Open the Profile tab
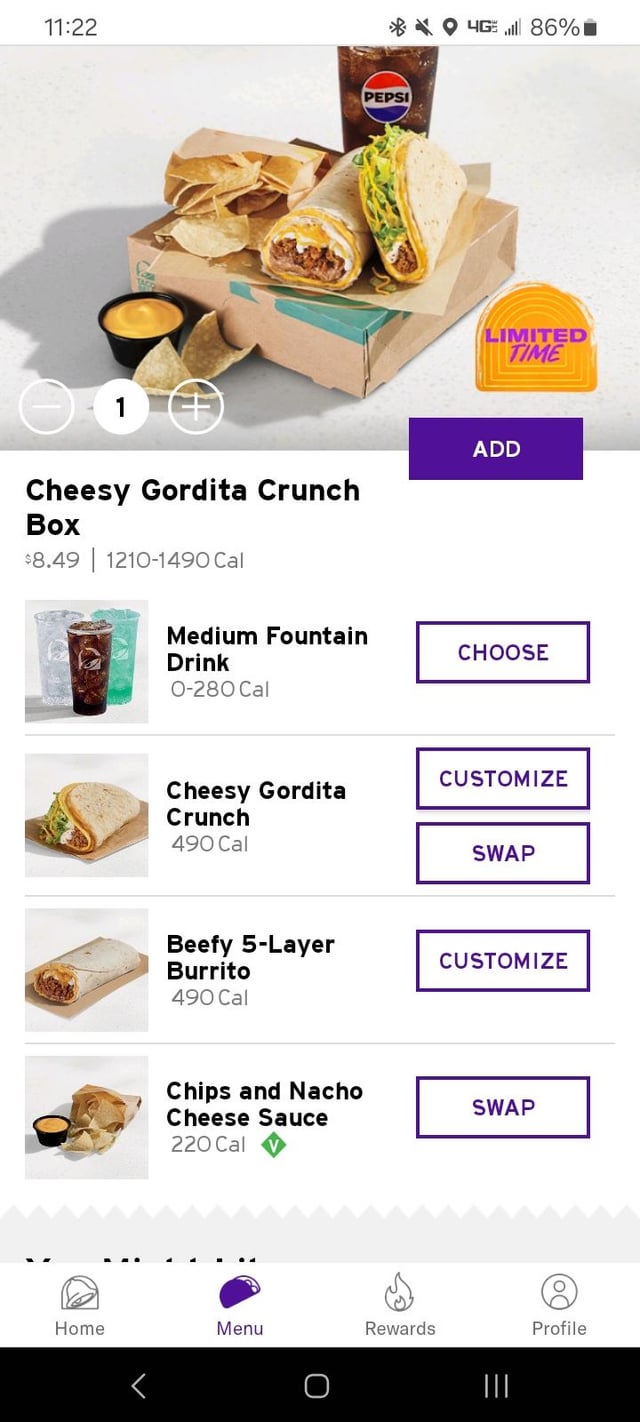This screenshot has height=1422, width=640. (x=559, y=1305)
